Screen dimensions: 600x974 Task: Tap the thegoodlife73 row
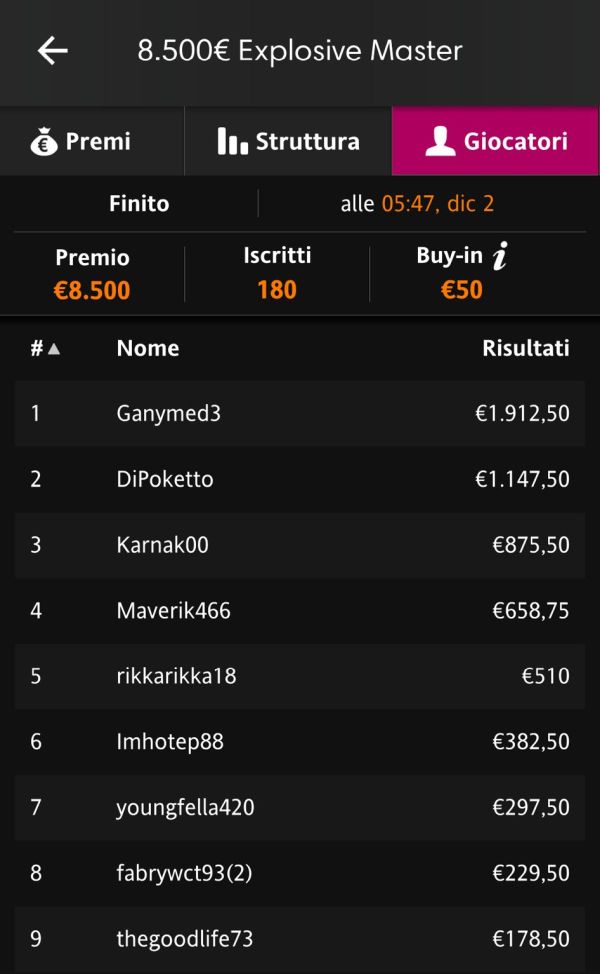coord(300,939)
